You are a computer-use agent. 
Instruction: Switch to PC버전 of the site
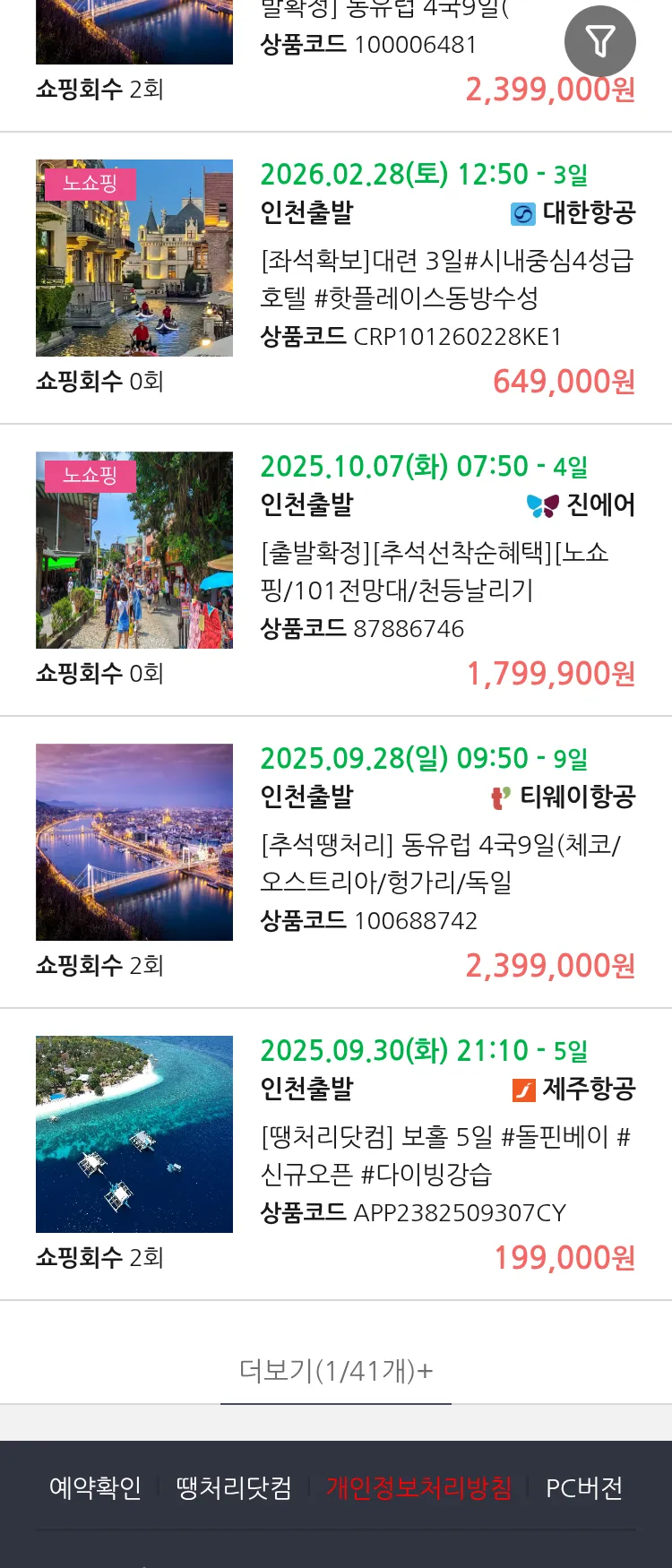point(584,1488)
